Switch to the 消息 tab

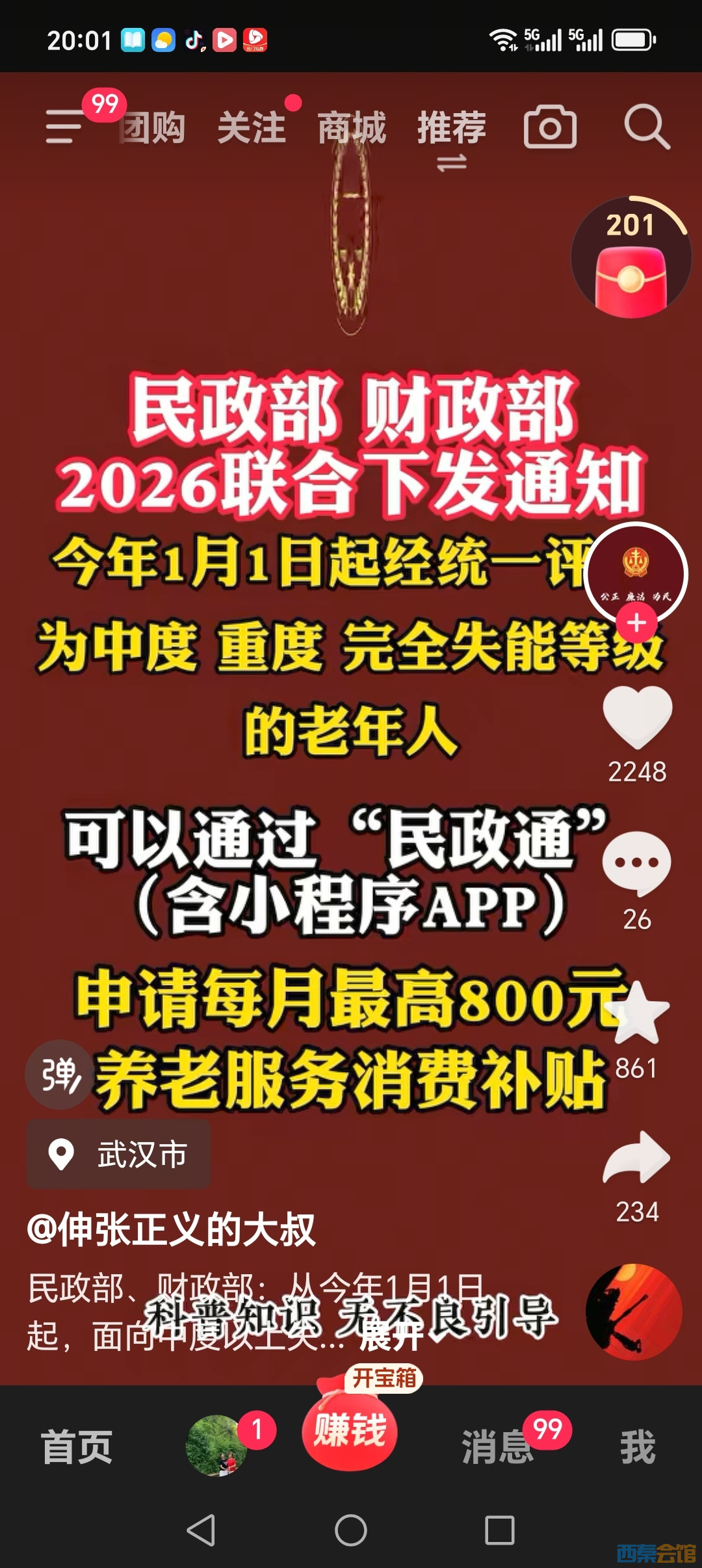[498, 1447]
